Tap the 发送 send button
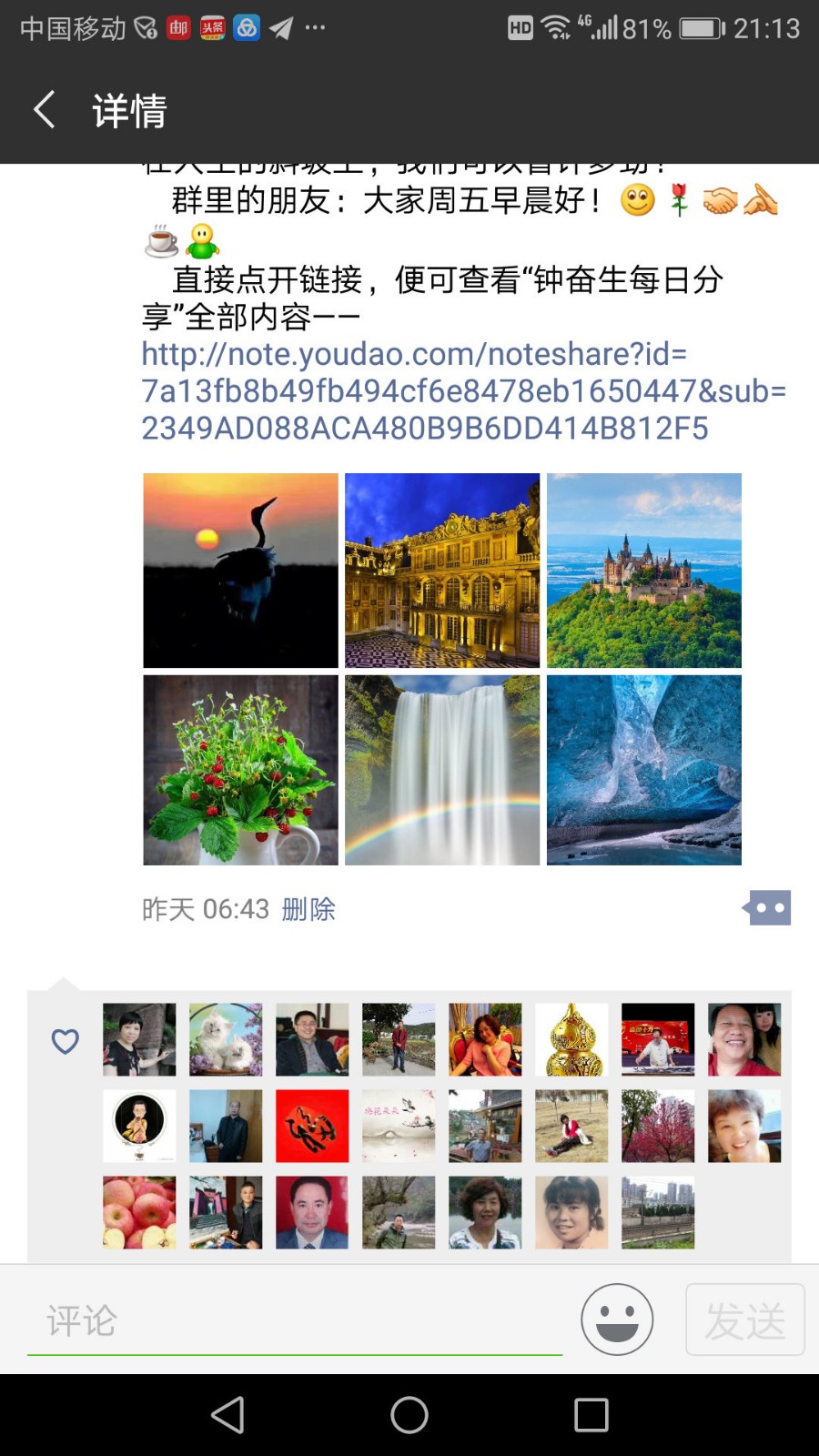This screenshot has height=1456, width=819. pos(744,1319)
